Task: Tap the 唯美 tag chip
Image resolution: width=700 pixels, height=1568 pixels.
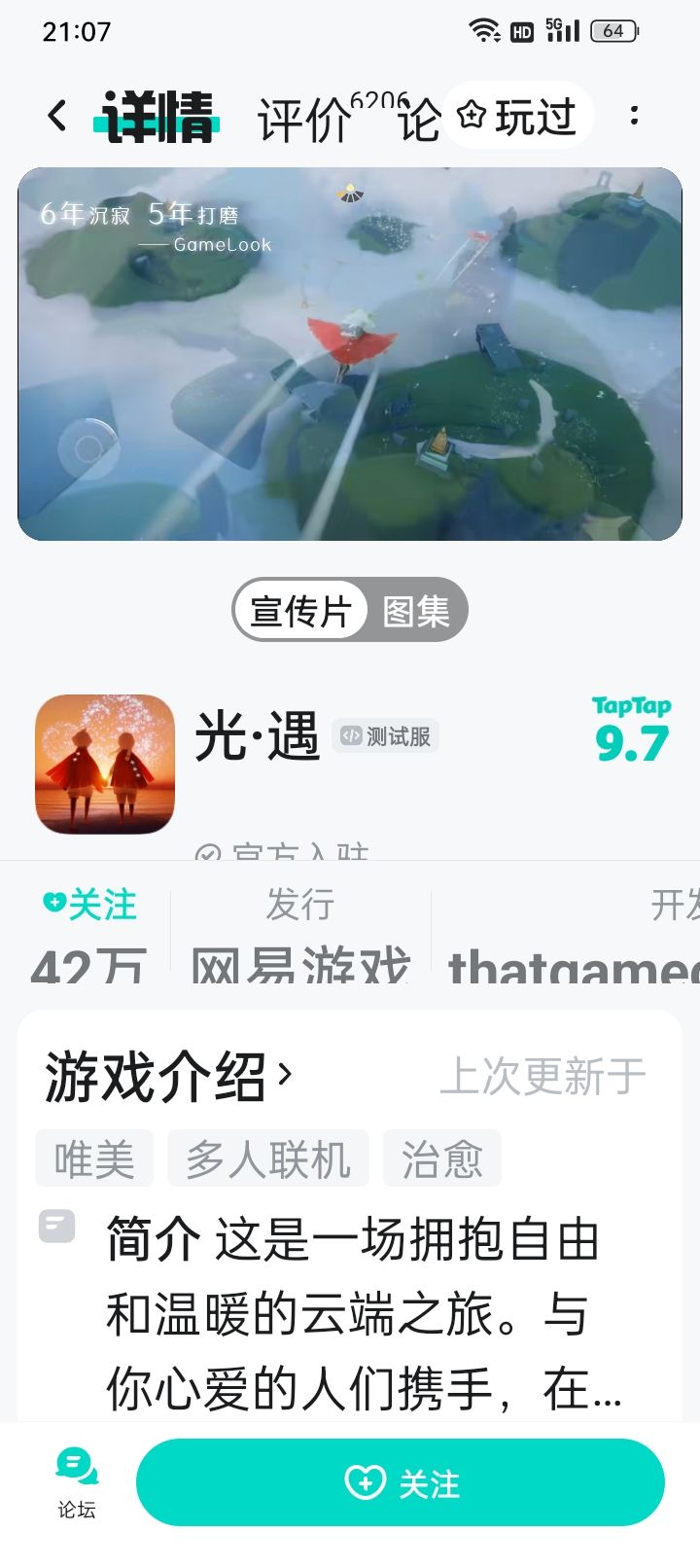Action: pos(94,1158)
